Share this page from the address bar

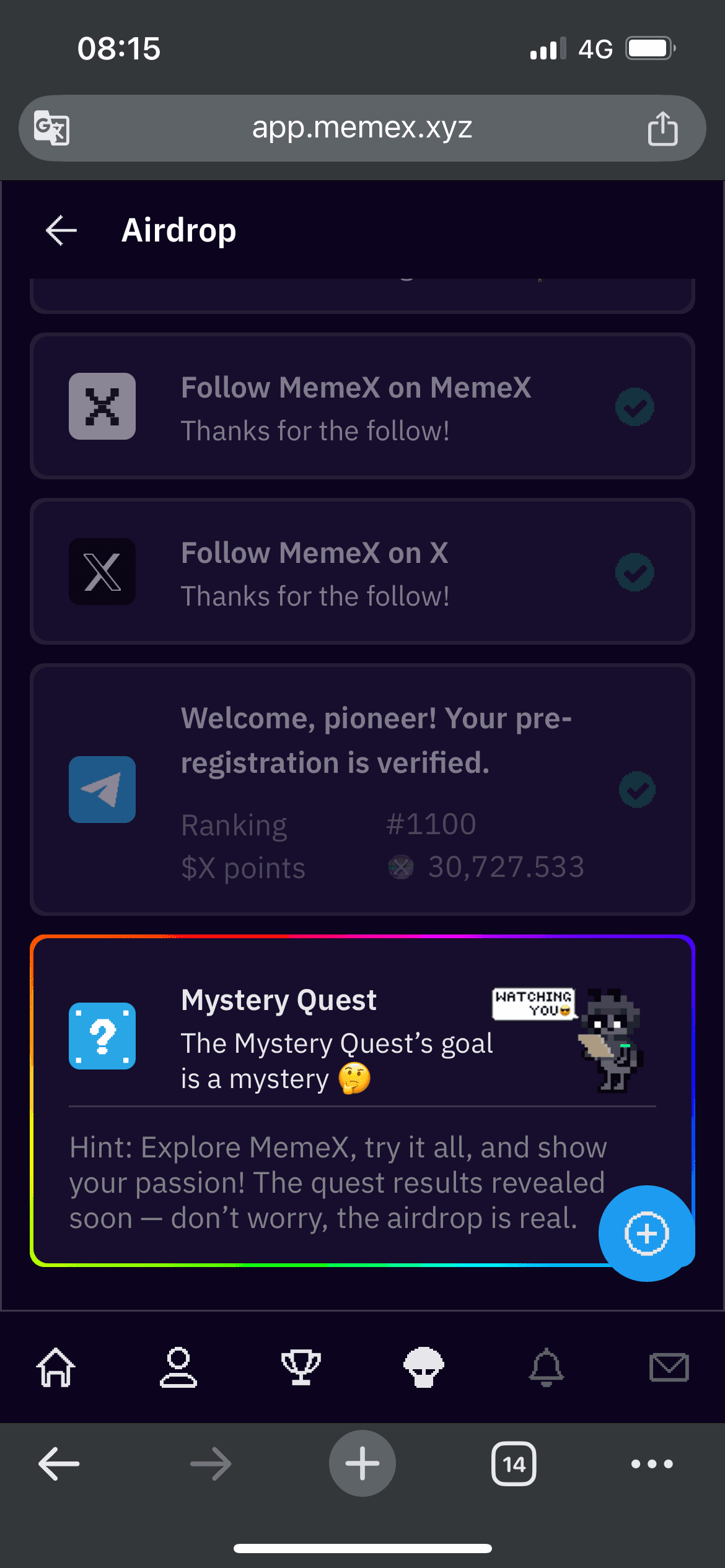pyautogui.click(x=662, y=128)
